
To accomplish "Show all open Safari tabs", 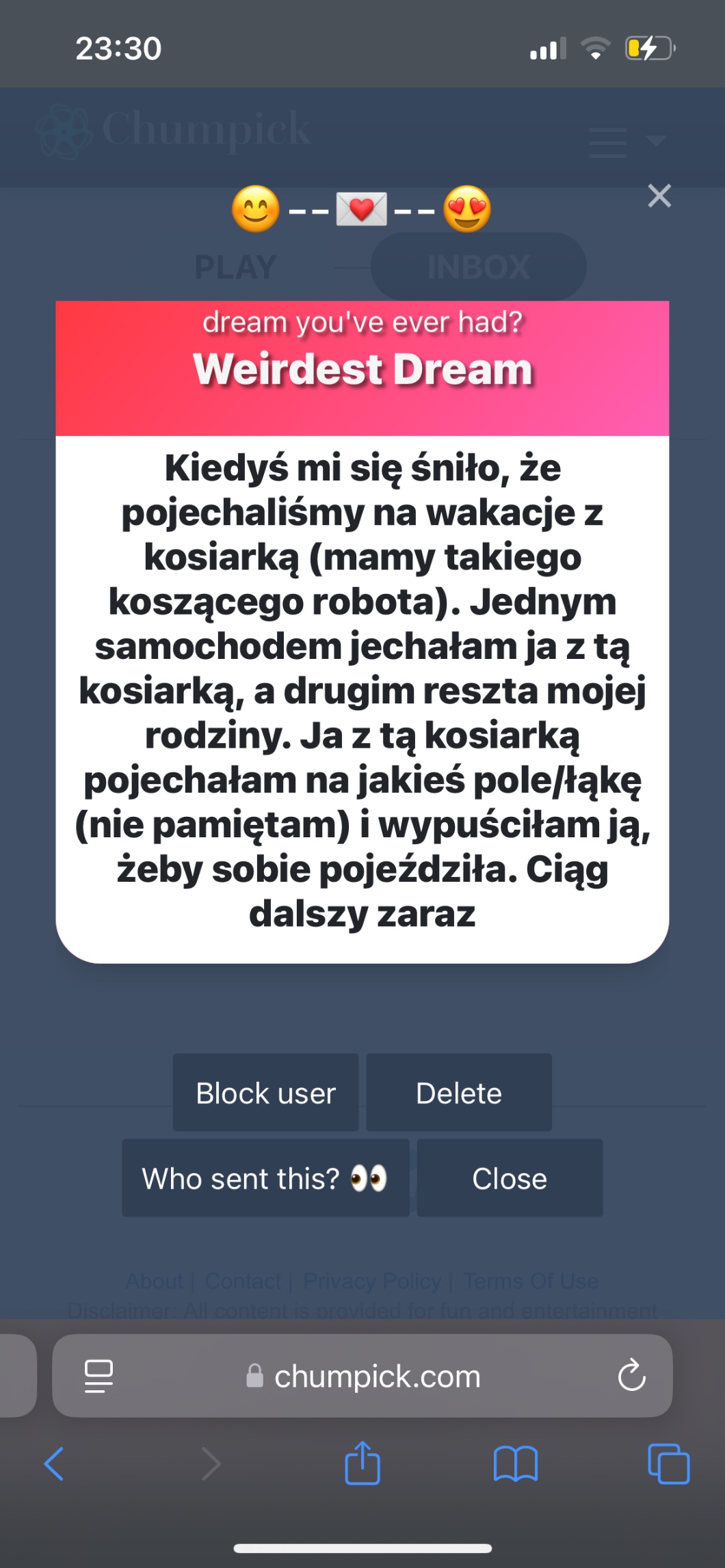I will (668, 1464).
